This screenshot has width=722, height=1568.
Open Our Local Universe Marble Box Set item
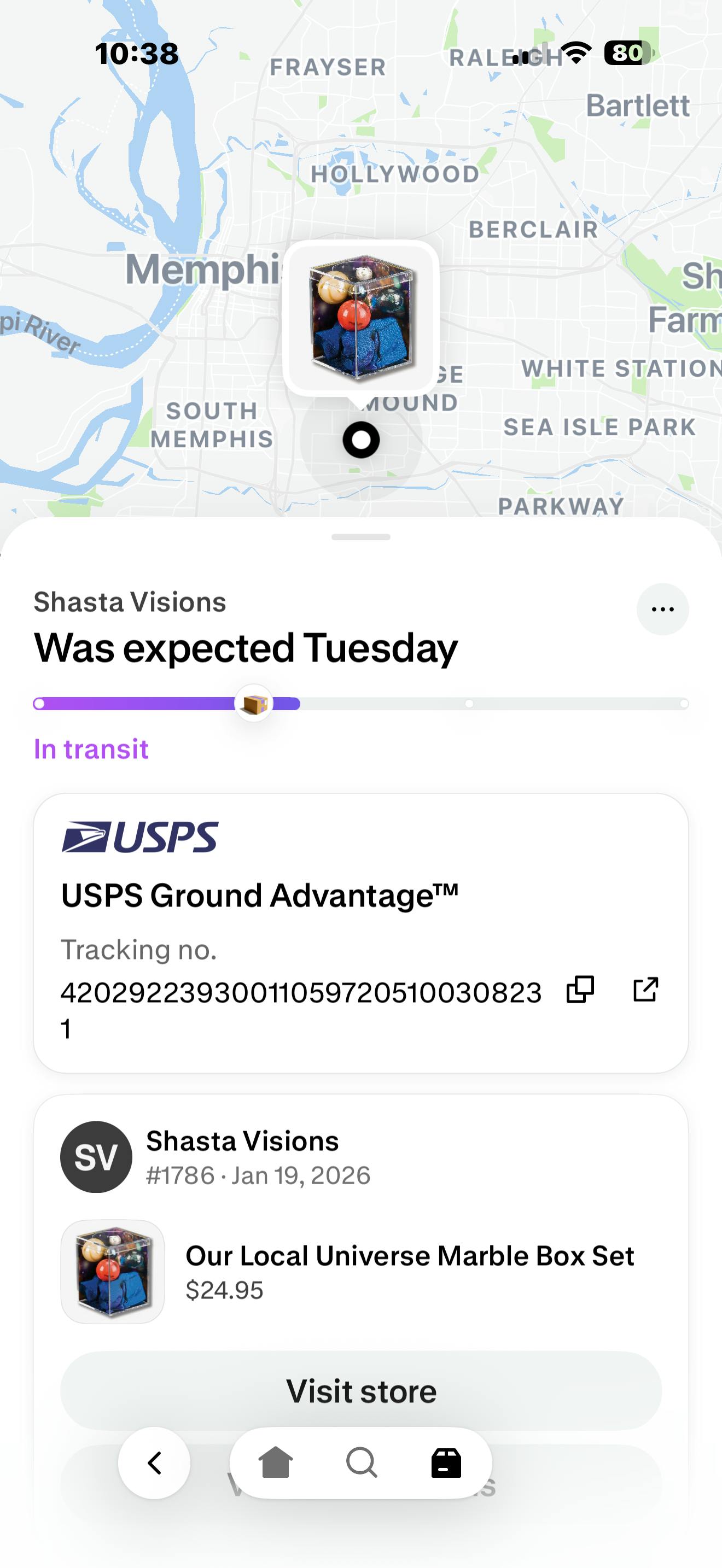pyautogui.click(x=409, y=1272)
